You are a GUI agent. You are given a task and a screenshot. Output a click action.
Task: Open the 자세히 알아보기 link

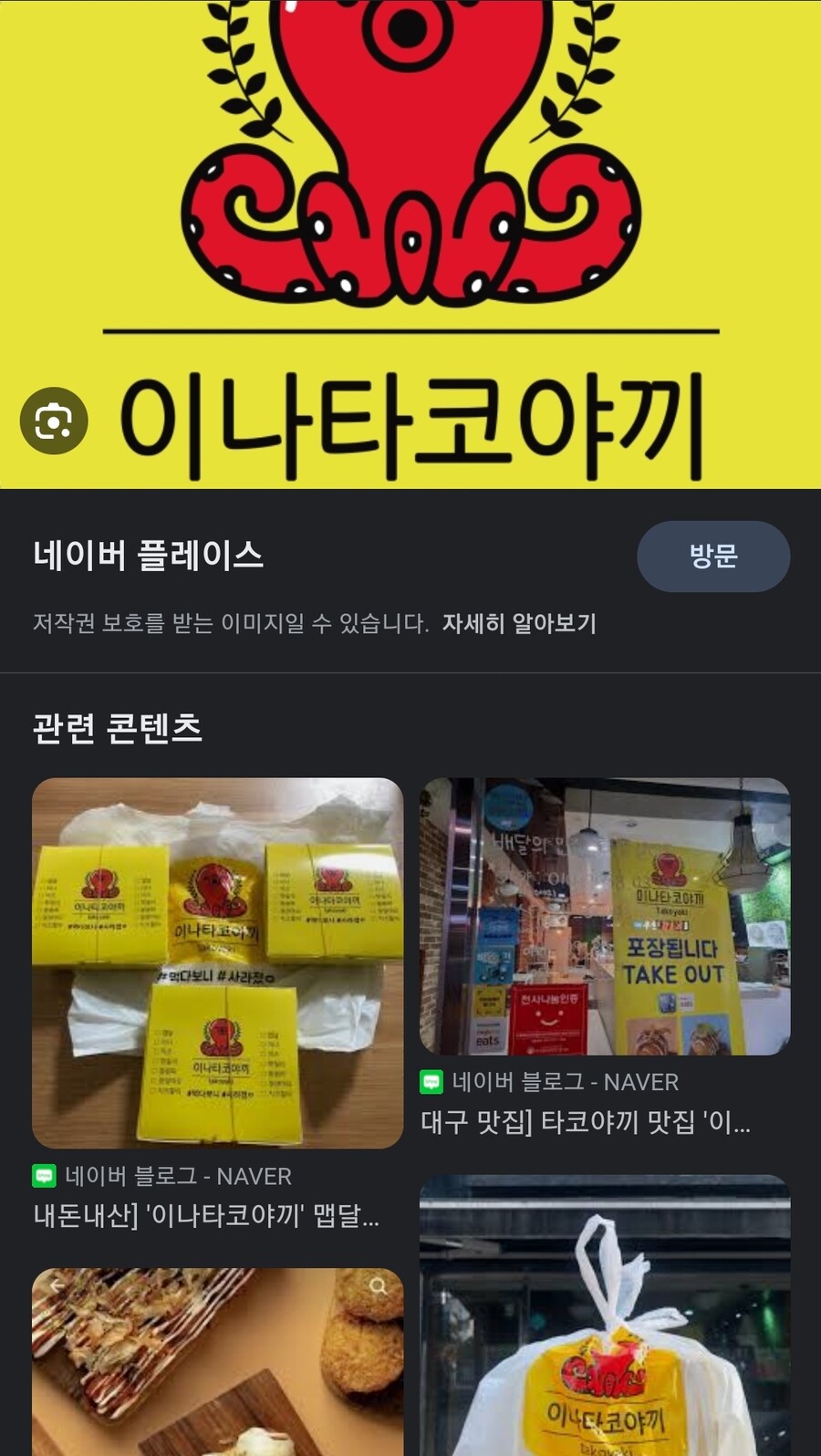[519, 624]
